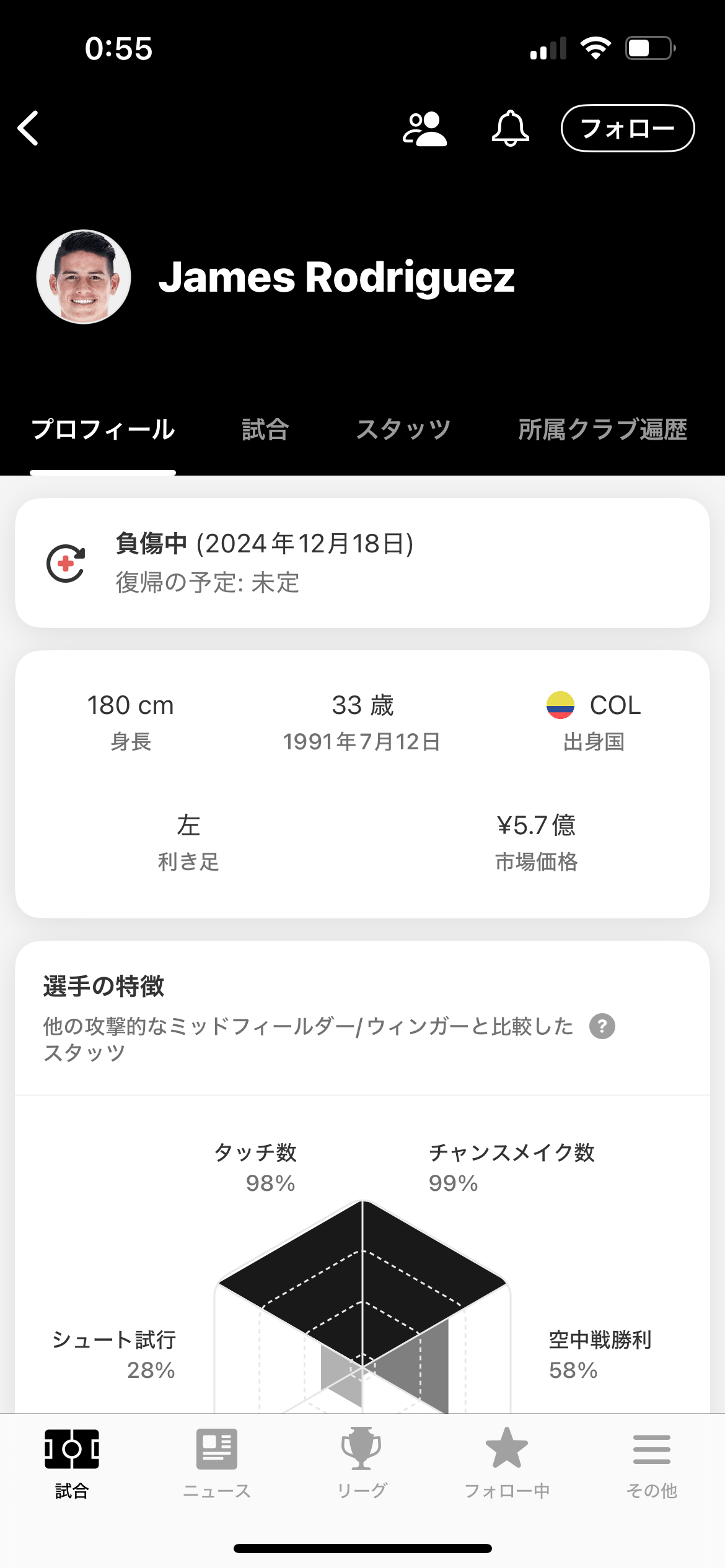Open the question mark help for 選手の特徴
The height and width of the screenshot is (1568, 725).
tap(602, 1026)
